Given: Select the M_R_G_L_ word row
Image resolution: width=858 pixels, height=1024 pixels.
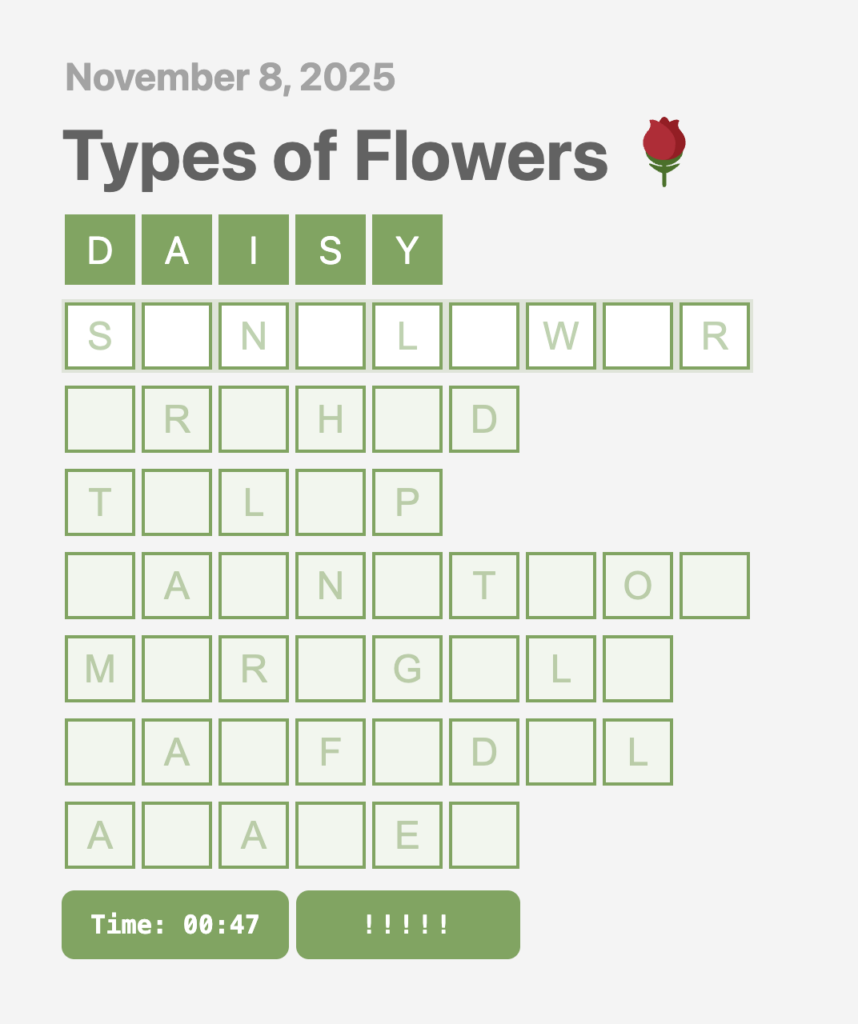Looking at the screenshot, I should click(x=368, y=668).
